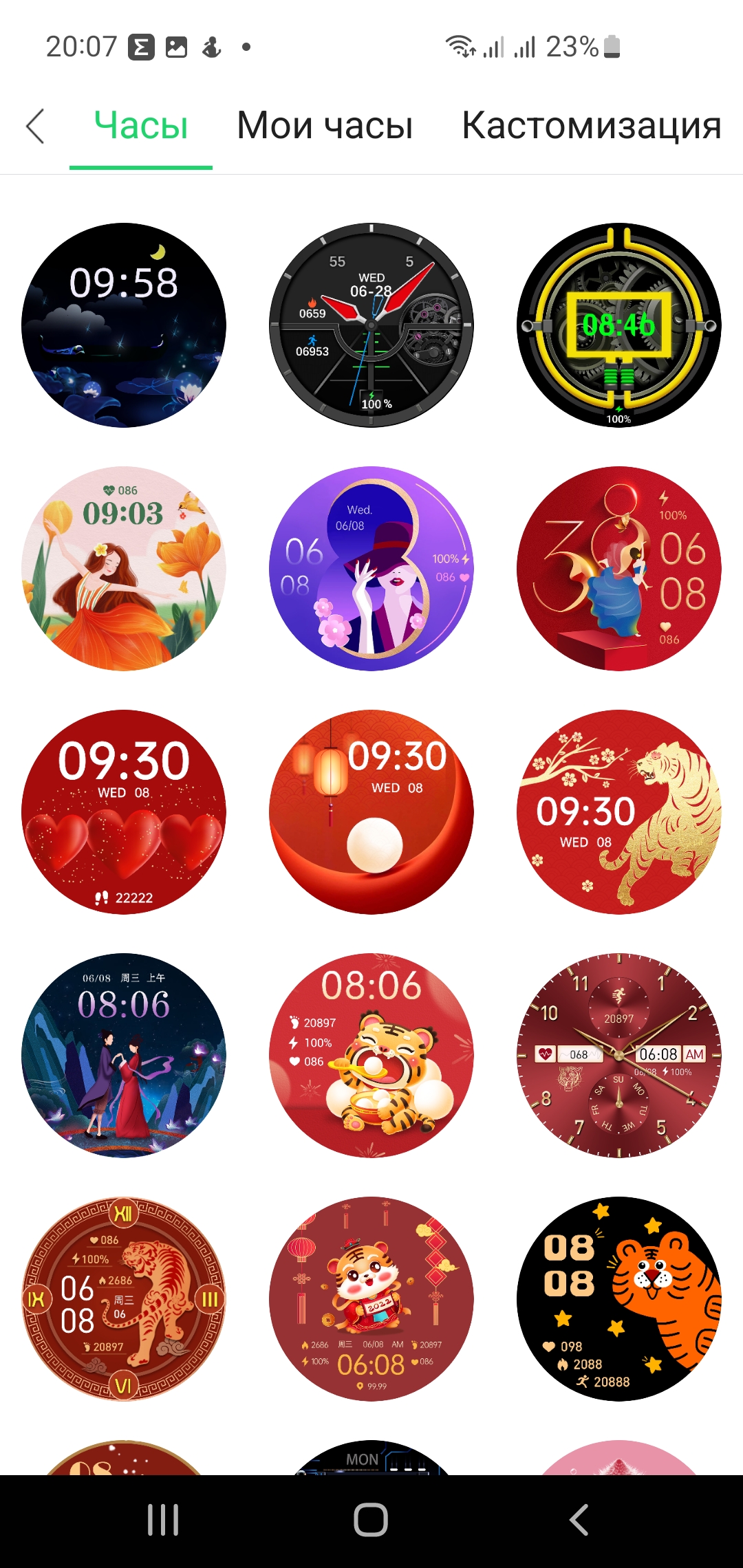Choose the Roman numeral tiger watch face
743x1568 pixels.
click(124, 1299)
